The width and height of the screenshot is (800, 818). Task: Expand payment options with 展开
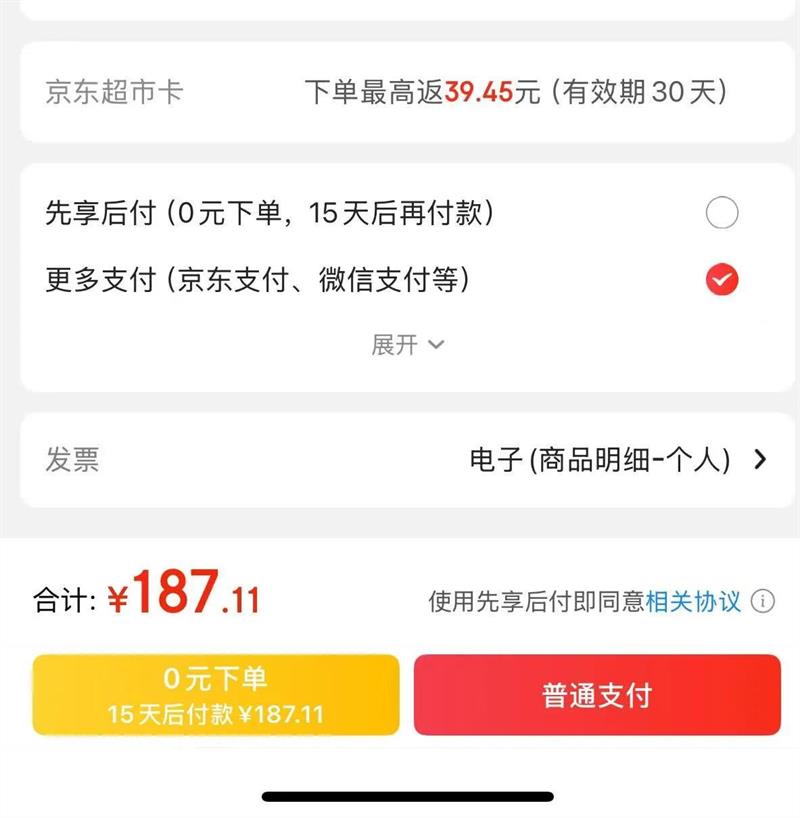pyautogui.click(x=407, y=345)
